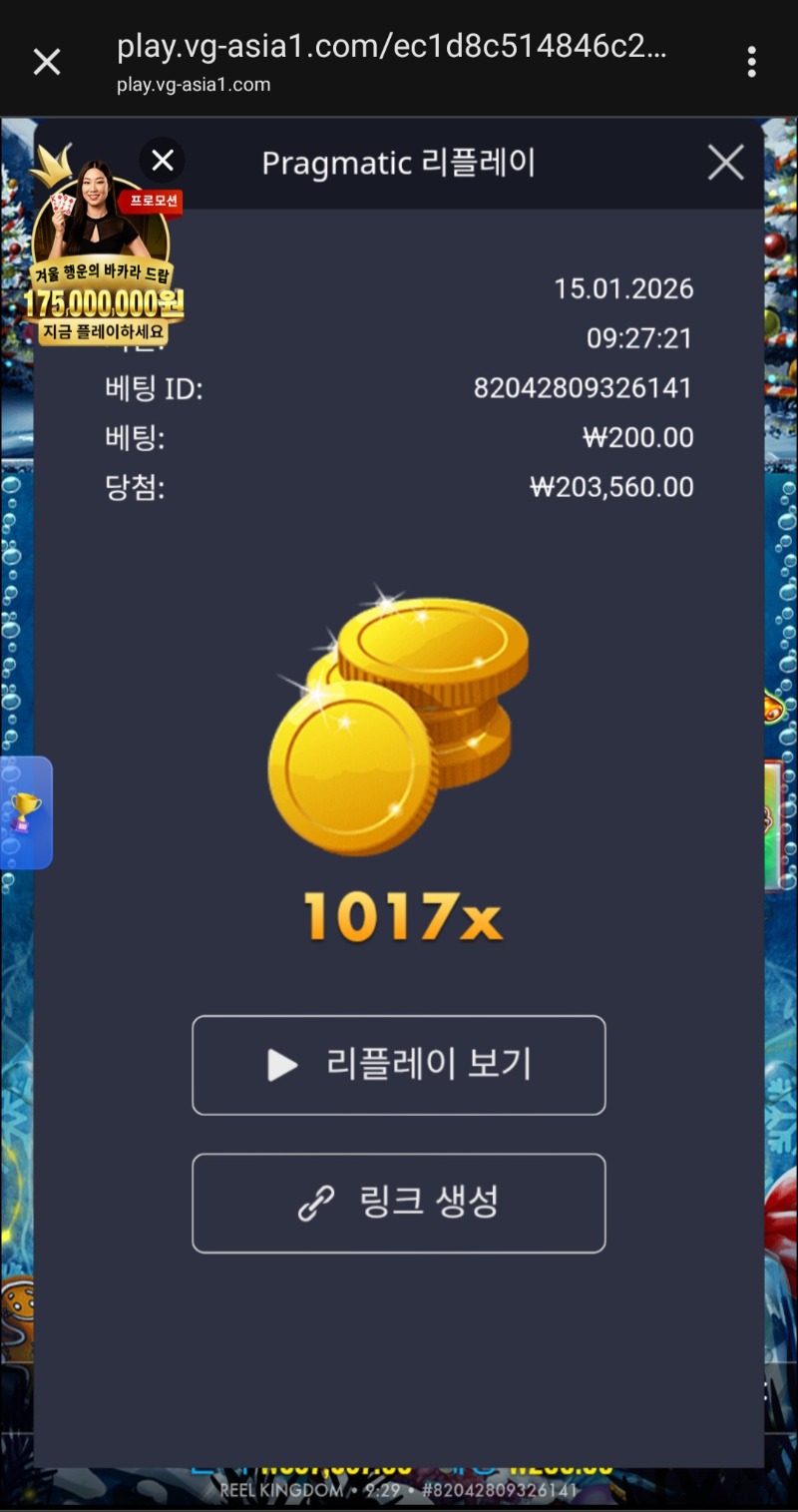Open the browser overflow menu

tap(751, 62)
